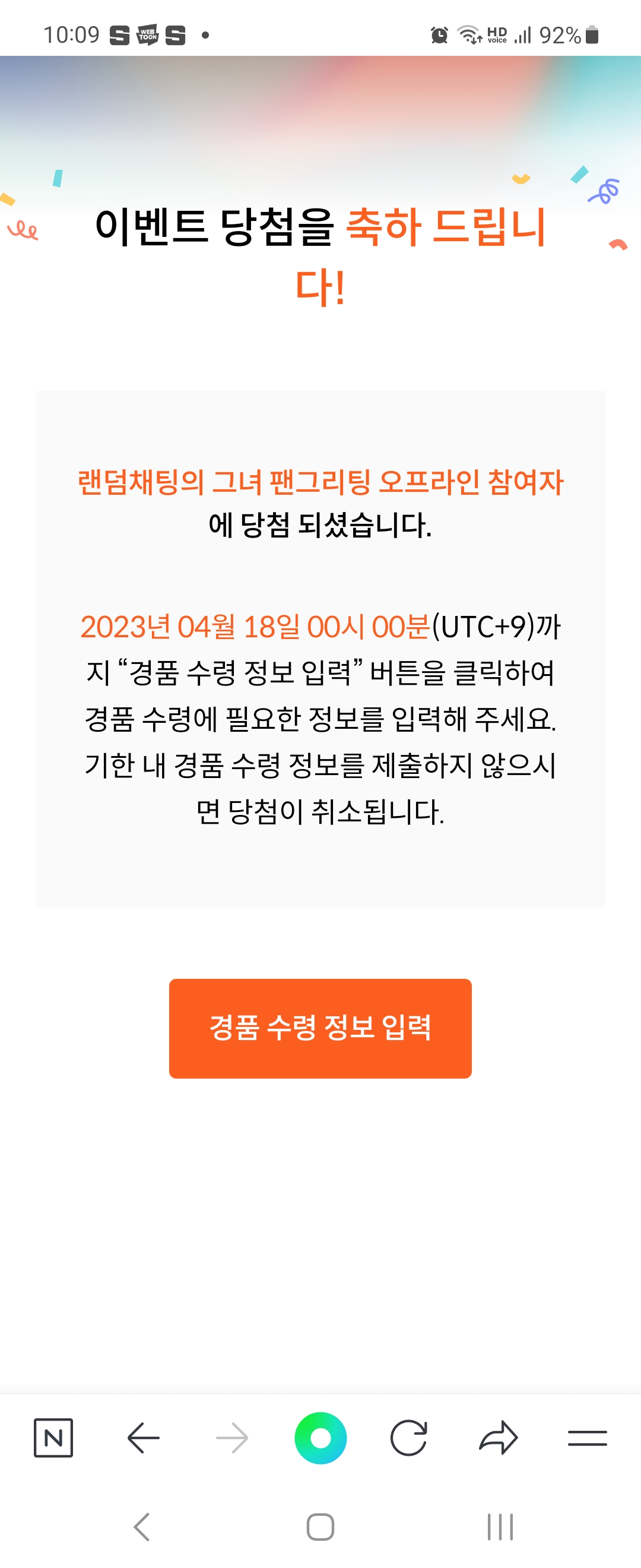Viewport: 641px width, 1568px height.
Task: Tap the 경품 수령 정보 입력 button
Action: 320,1028
